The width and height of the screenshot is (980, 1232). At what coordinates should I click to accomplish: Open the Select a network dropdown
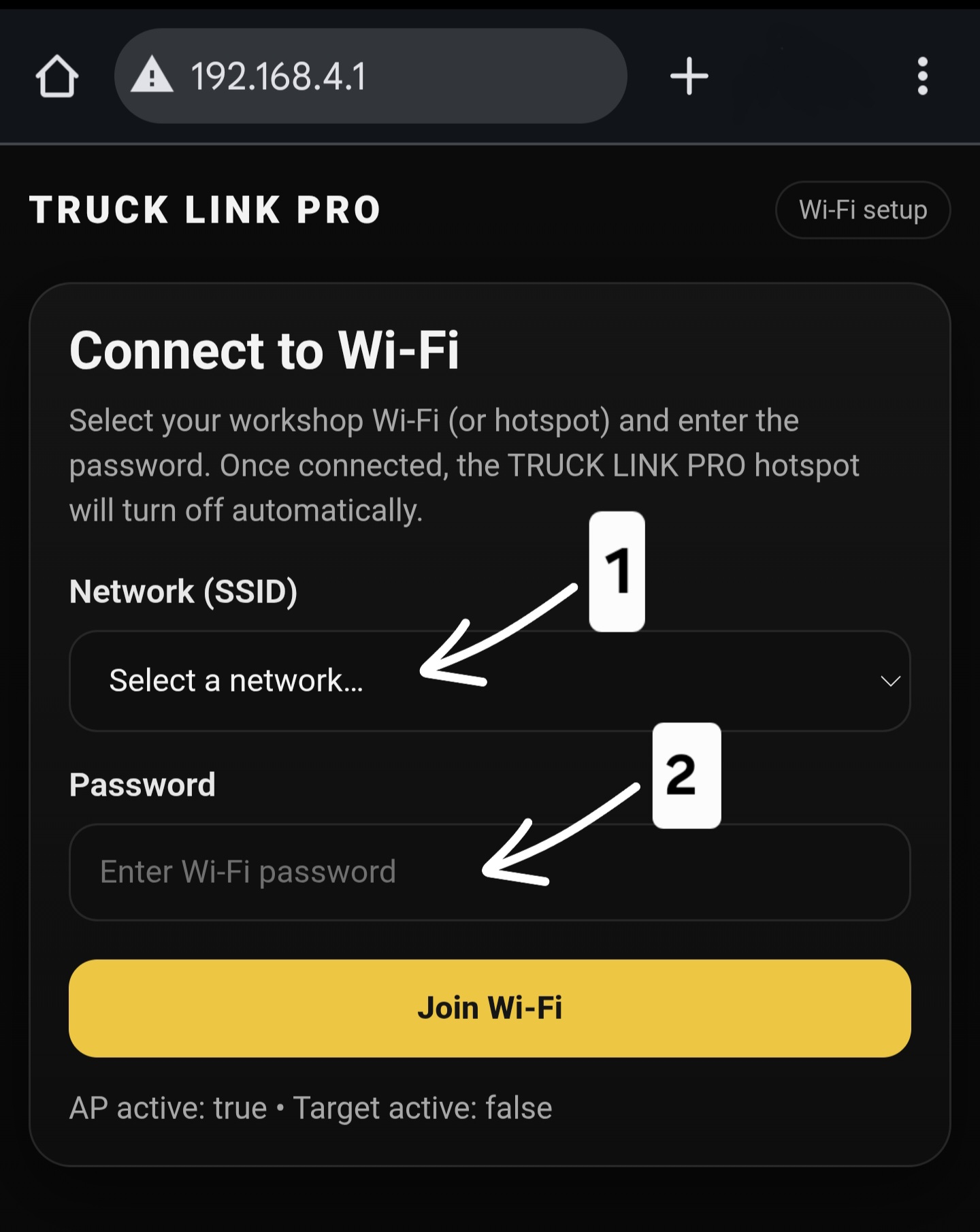(x=489, y=680)
